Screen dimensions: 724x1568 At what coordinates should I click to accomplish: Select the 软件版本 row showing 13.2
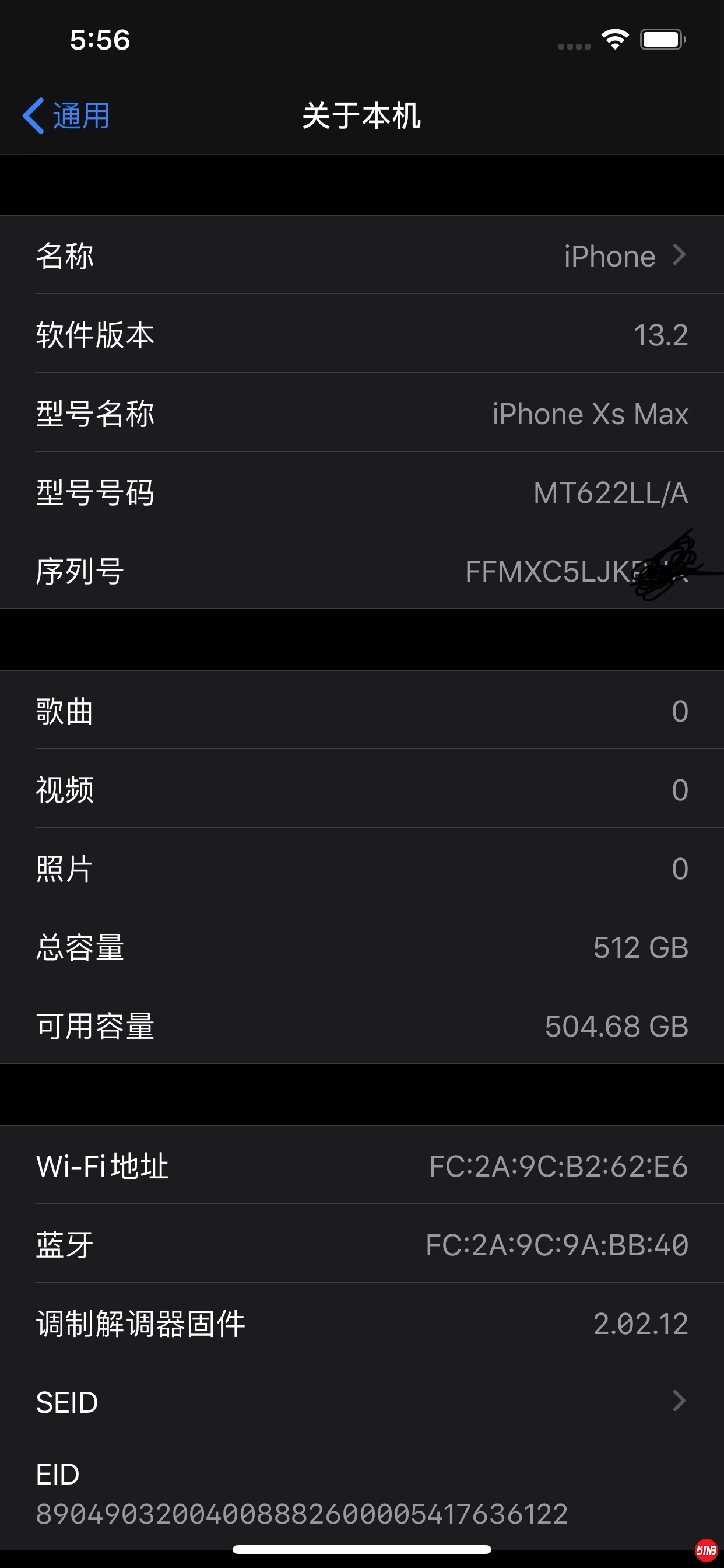[362, 335]
